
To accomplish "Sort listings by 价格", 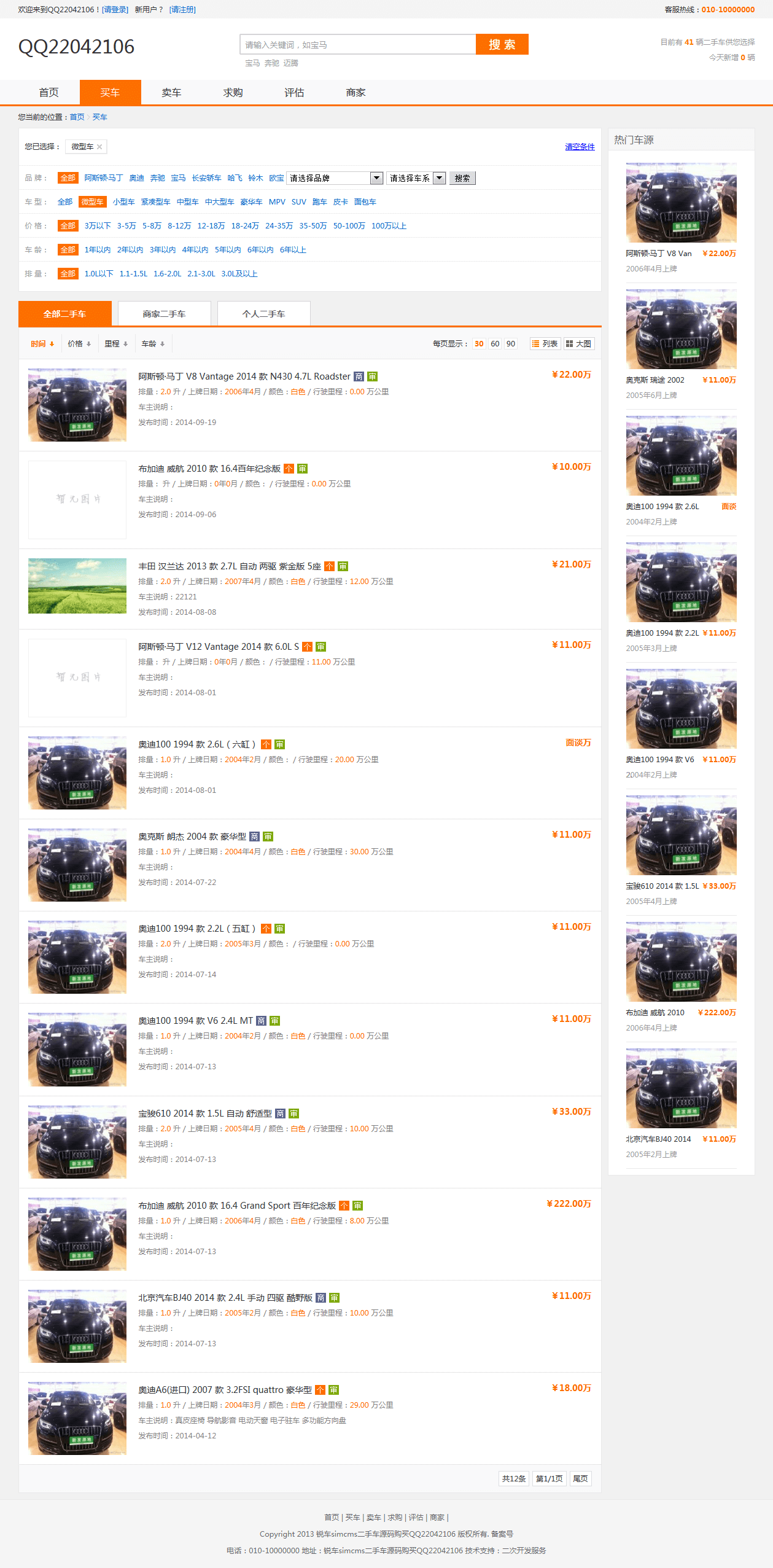I will pos(79,344).
